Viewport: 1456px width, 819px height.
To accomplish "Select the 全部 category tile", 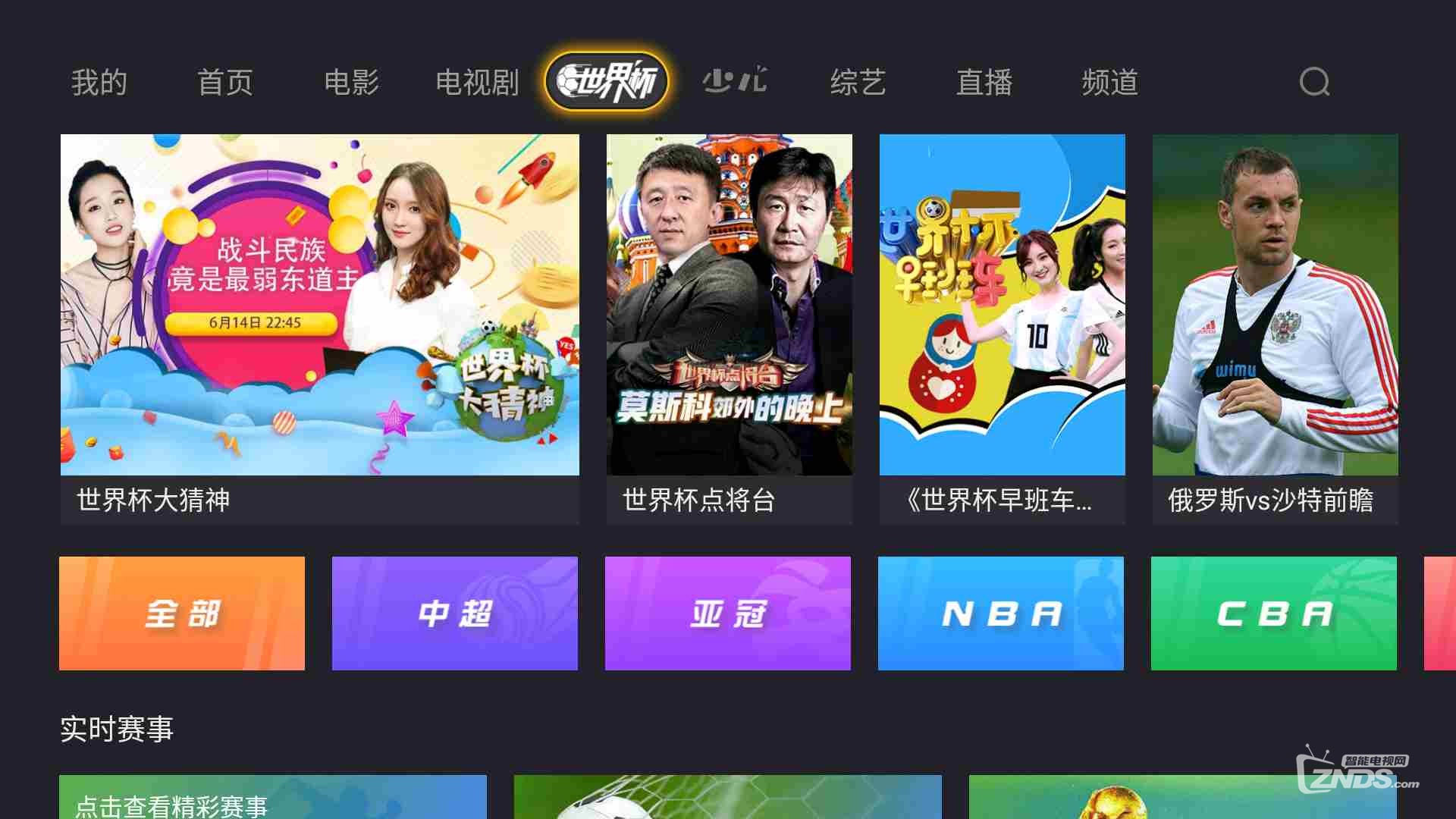I will pyautogui.click(x=182, y=613).
